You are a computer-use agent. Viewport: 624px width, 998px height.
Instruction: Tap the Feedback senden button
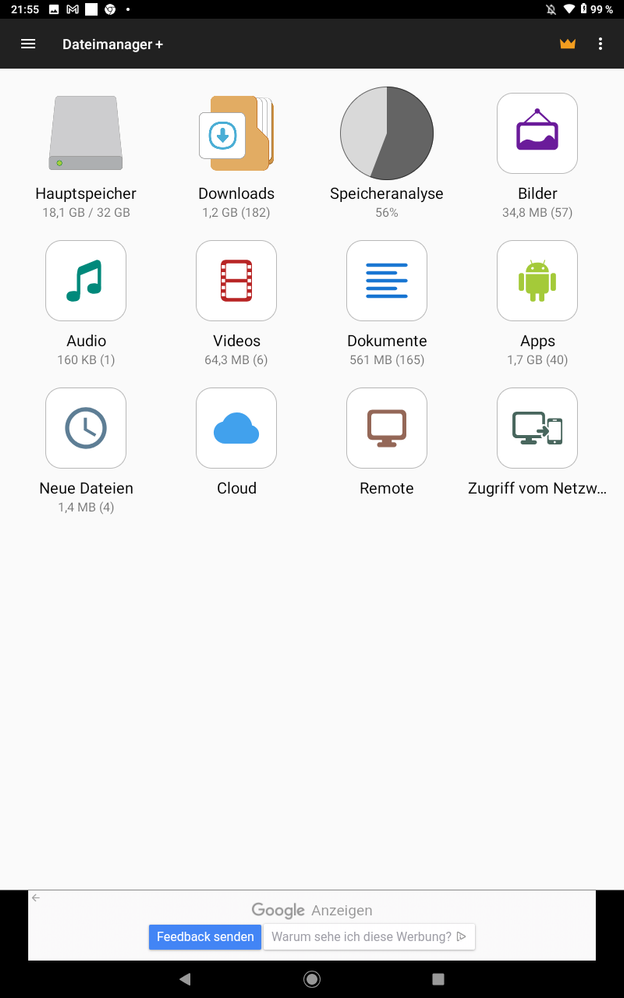[x=205, y=937]
